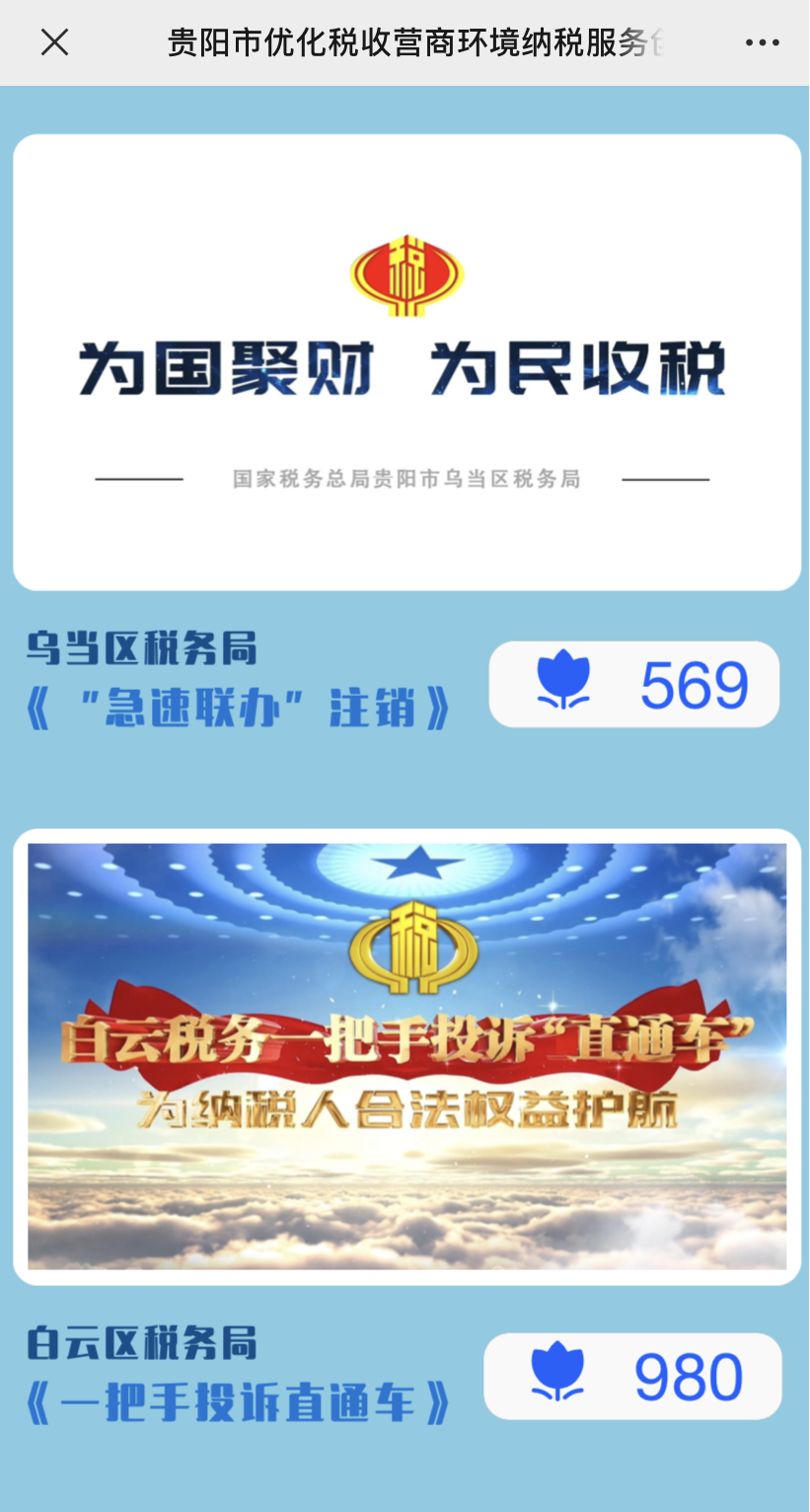Open the 白云税务一把手投诉直通车 video card
The width and height of the screenshot is (810, 1512).
[x=406, y=1057]
